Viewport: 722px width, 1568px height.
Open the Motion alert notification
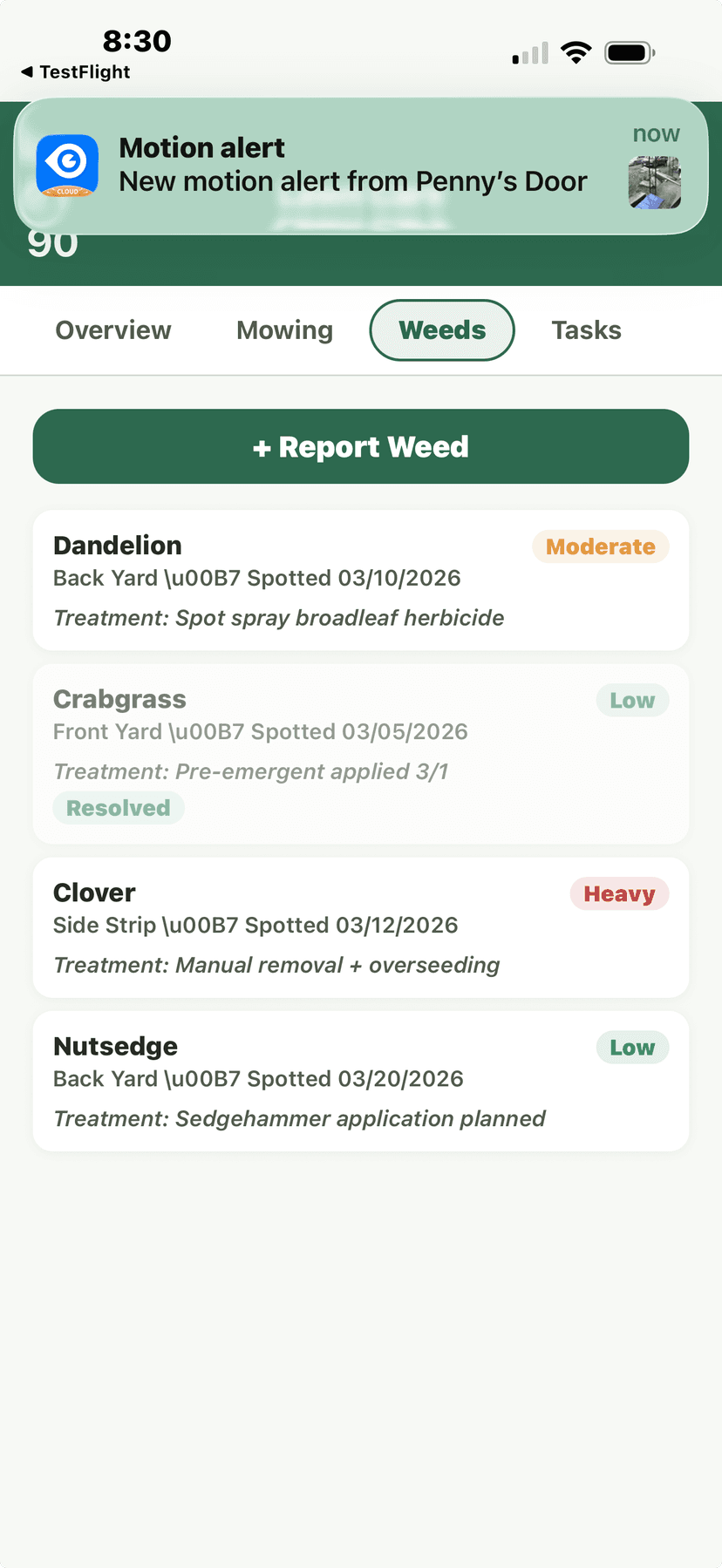pyautogui.click(x=349, y=166)
